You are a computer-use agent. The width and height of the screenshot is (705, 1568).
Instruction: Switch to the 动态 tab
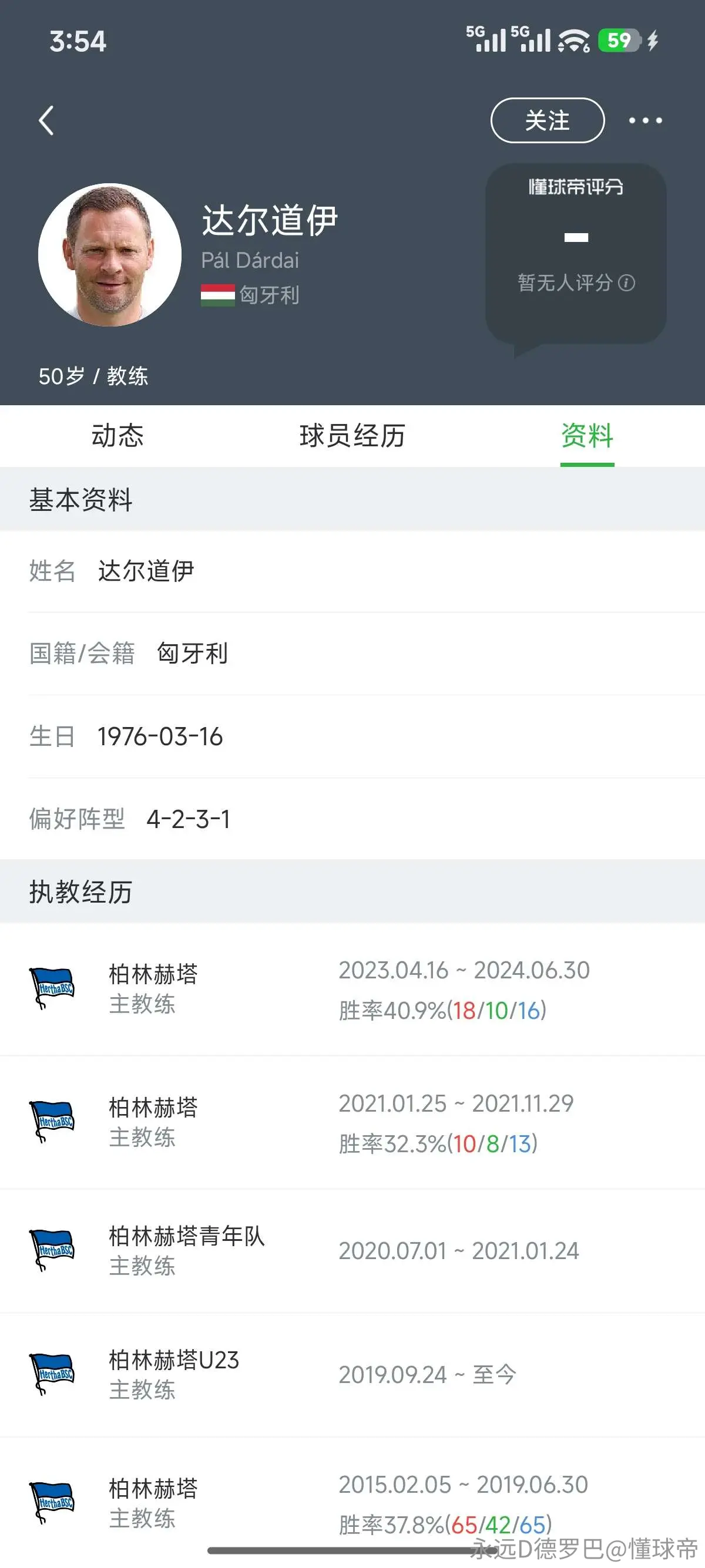coord(117,436)
